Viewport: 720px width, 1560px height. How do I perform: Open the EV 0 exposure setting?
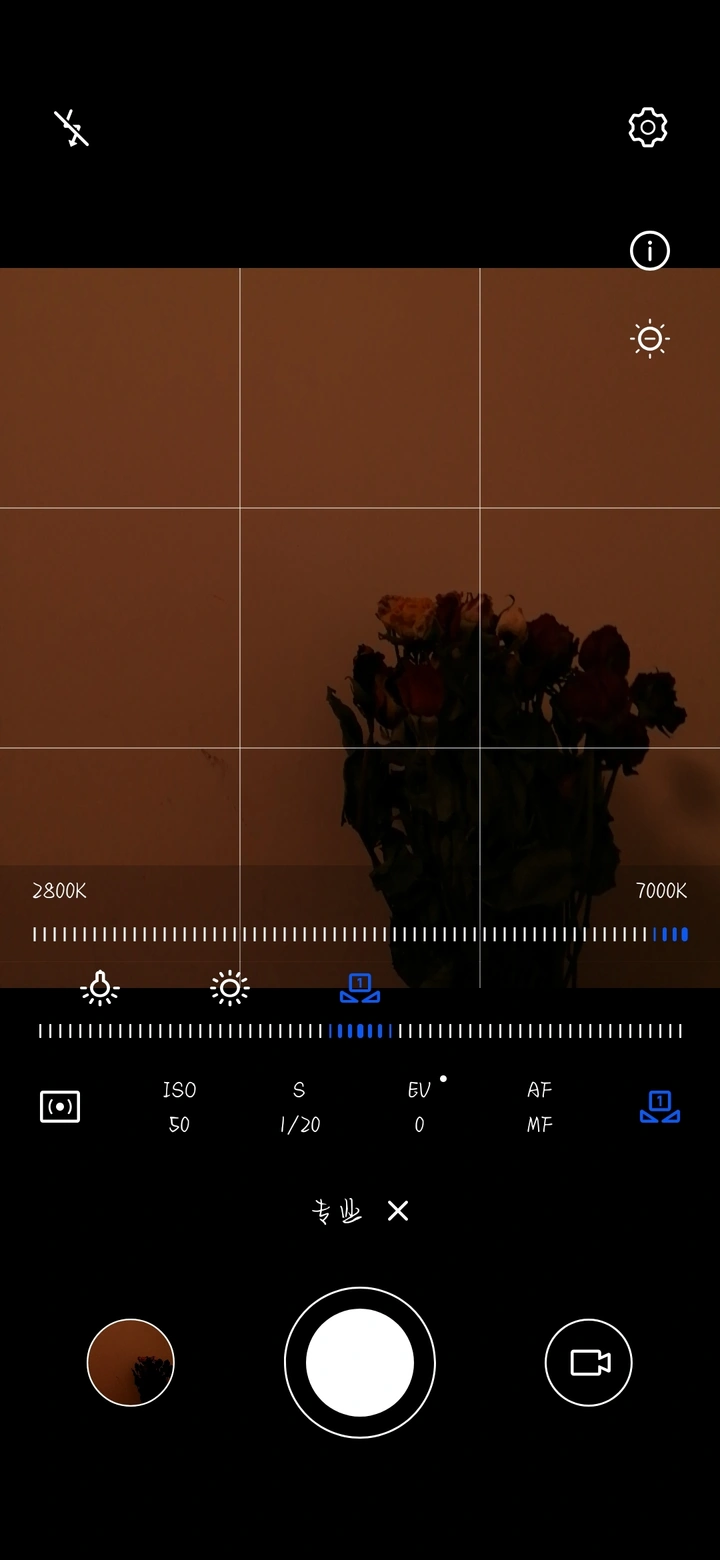point(420,1107)
